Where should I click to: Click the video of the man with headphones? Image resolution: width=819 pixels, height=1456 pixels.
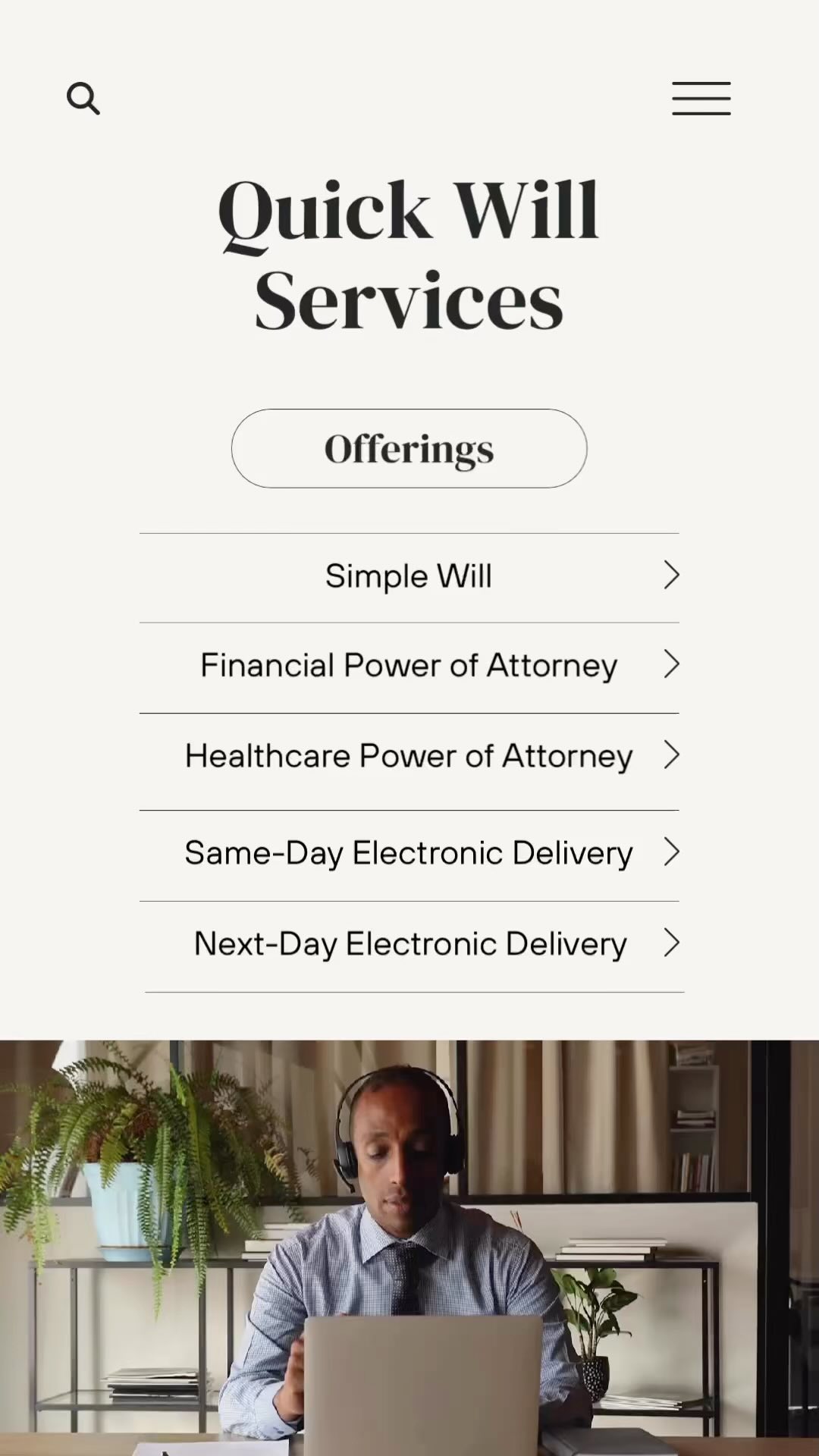(409, 1244)
